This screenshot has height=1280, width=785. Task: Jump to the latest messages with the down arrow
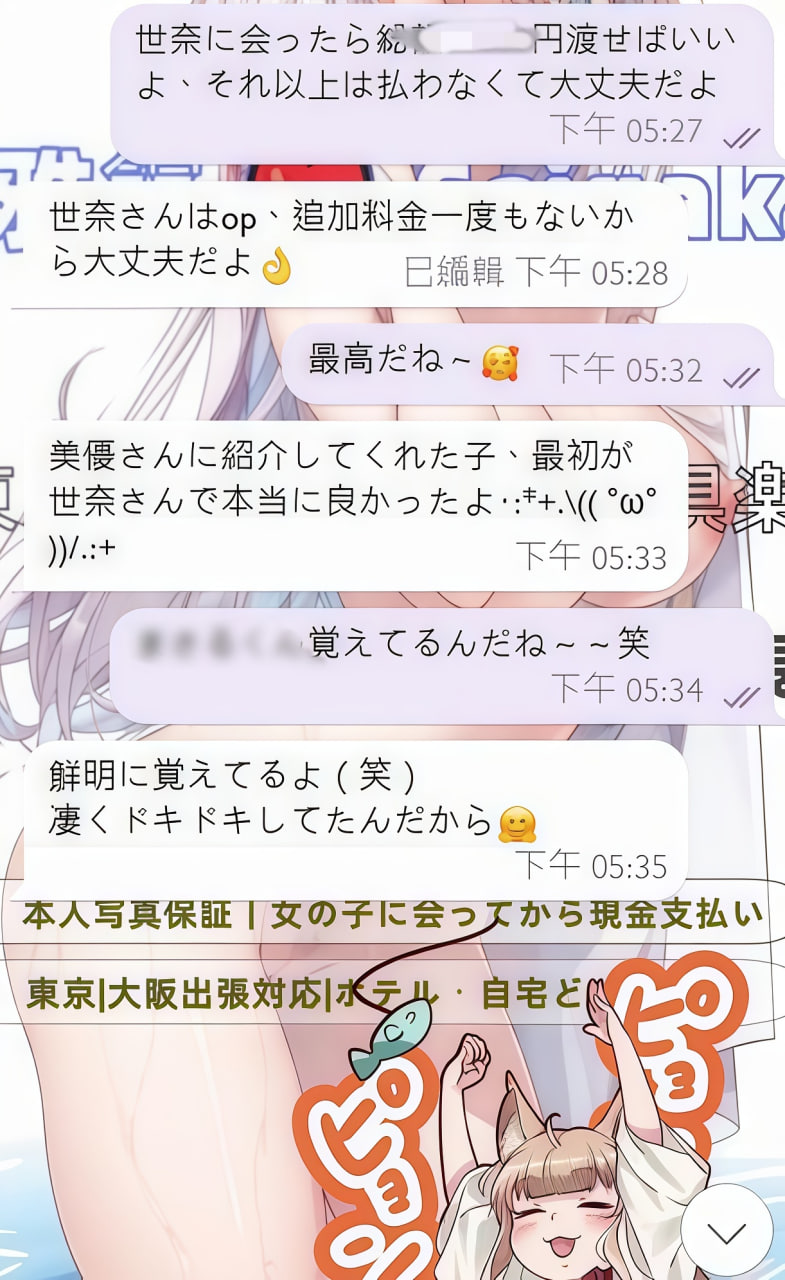click(x=727, y=1229)
